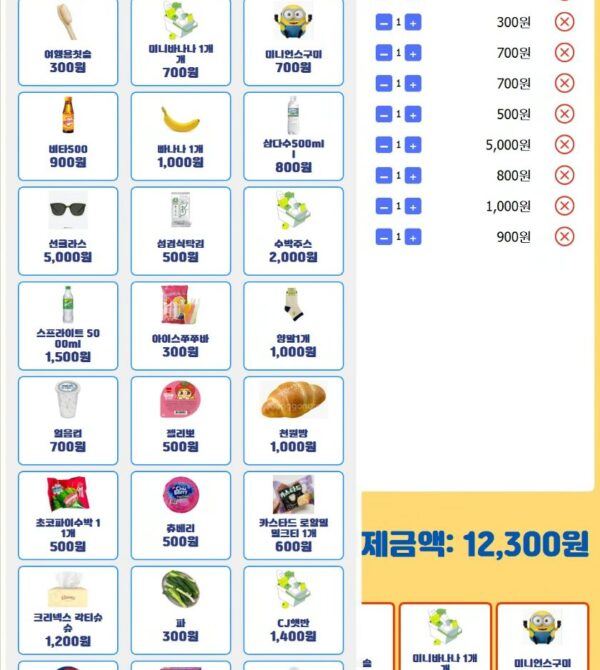Select the 초코파이수박 1개 card
Image resolution: width=600 pixels, height=670 pixels.
(x=68, y=515)
